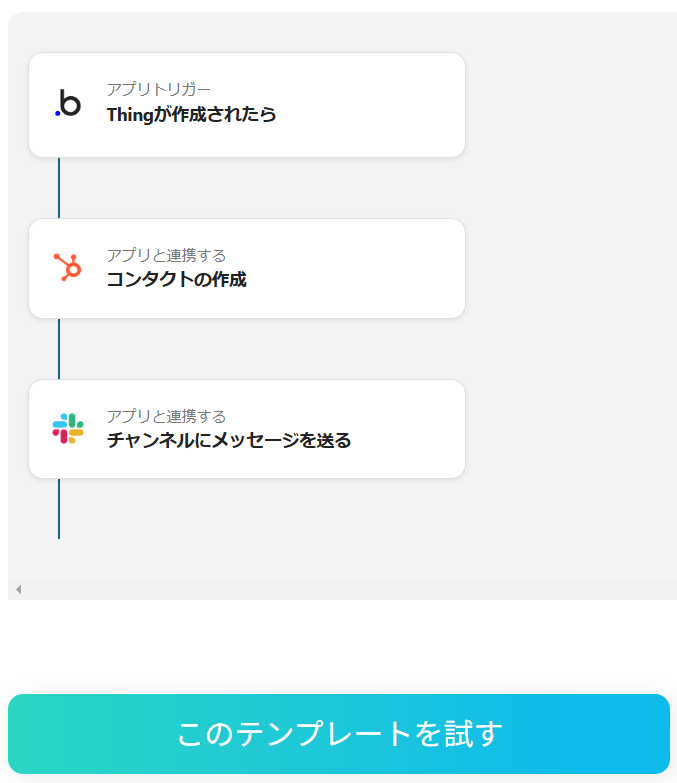Viewport: 677px width, 783px height.
Task: Open the 'Thingが作成されたら' trigger card
Action: coord(247,105)
